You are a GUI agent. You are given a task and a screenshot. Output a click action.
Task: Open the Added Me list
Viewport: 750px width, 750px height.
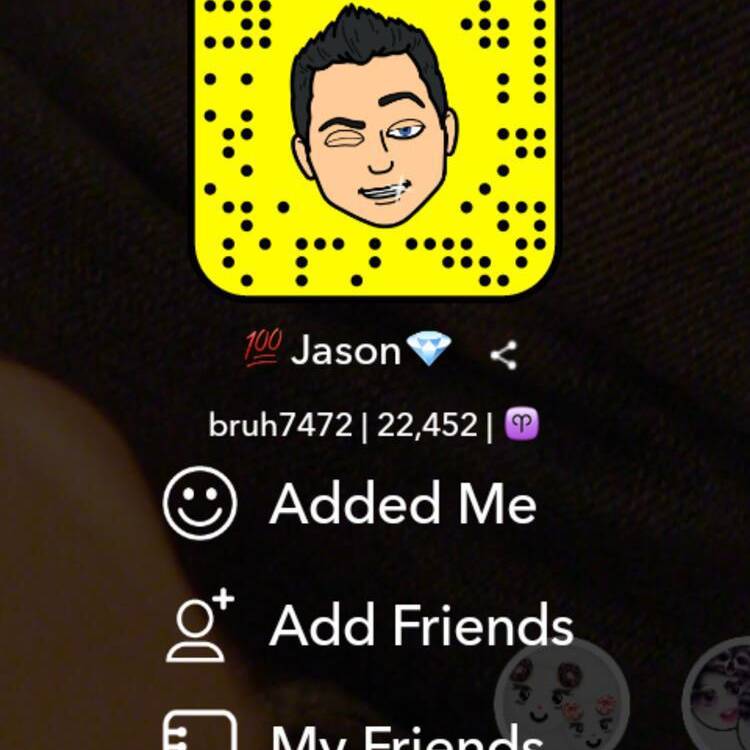click(402, 503)
